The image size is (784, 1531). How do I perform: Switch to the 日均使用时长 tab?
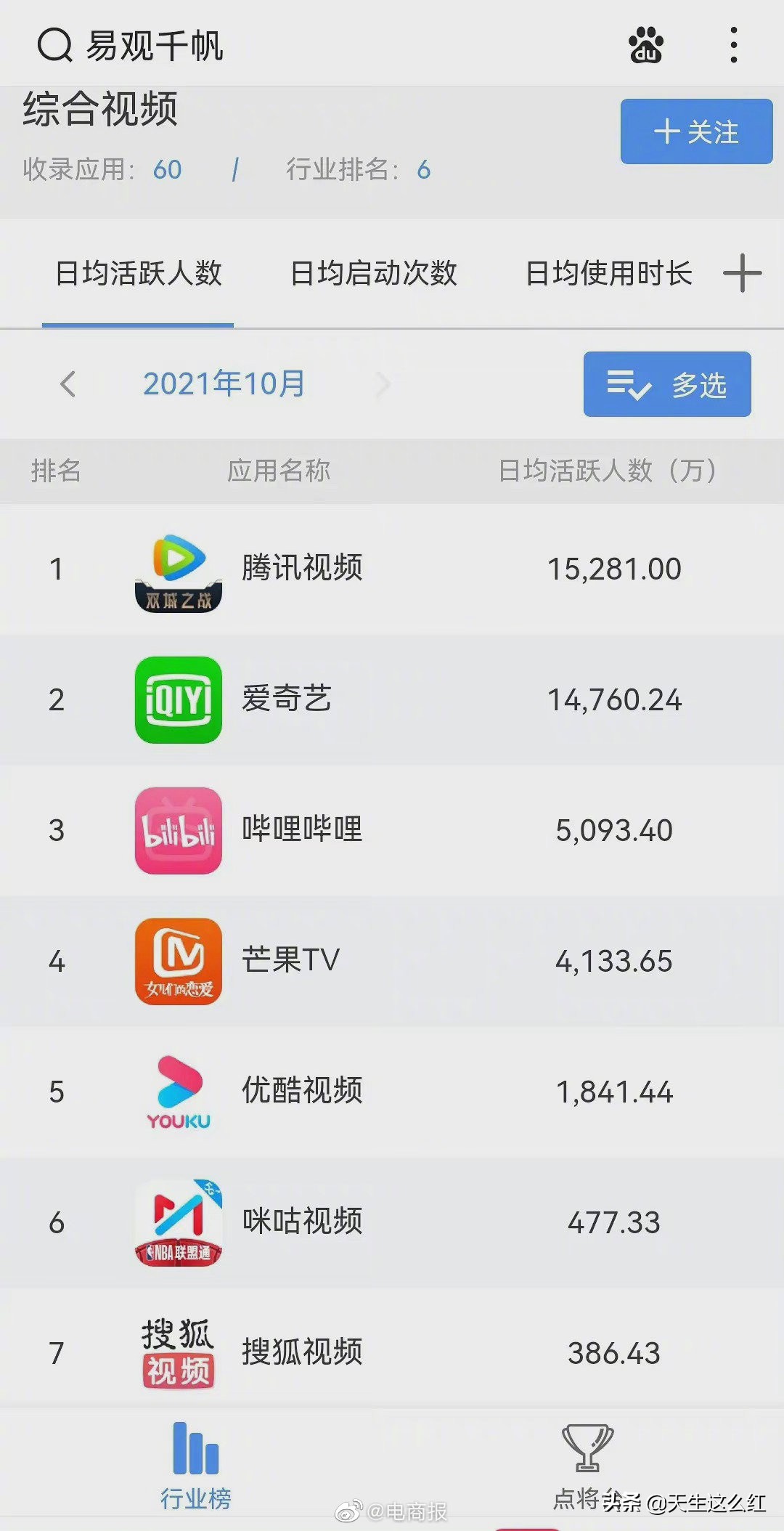(x=608, y=274)
